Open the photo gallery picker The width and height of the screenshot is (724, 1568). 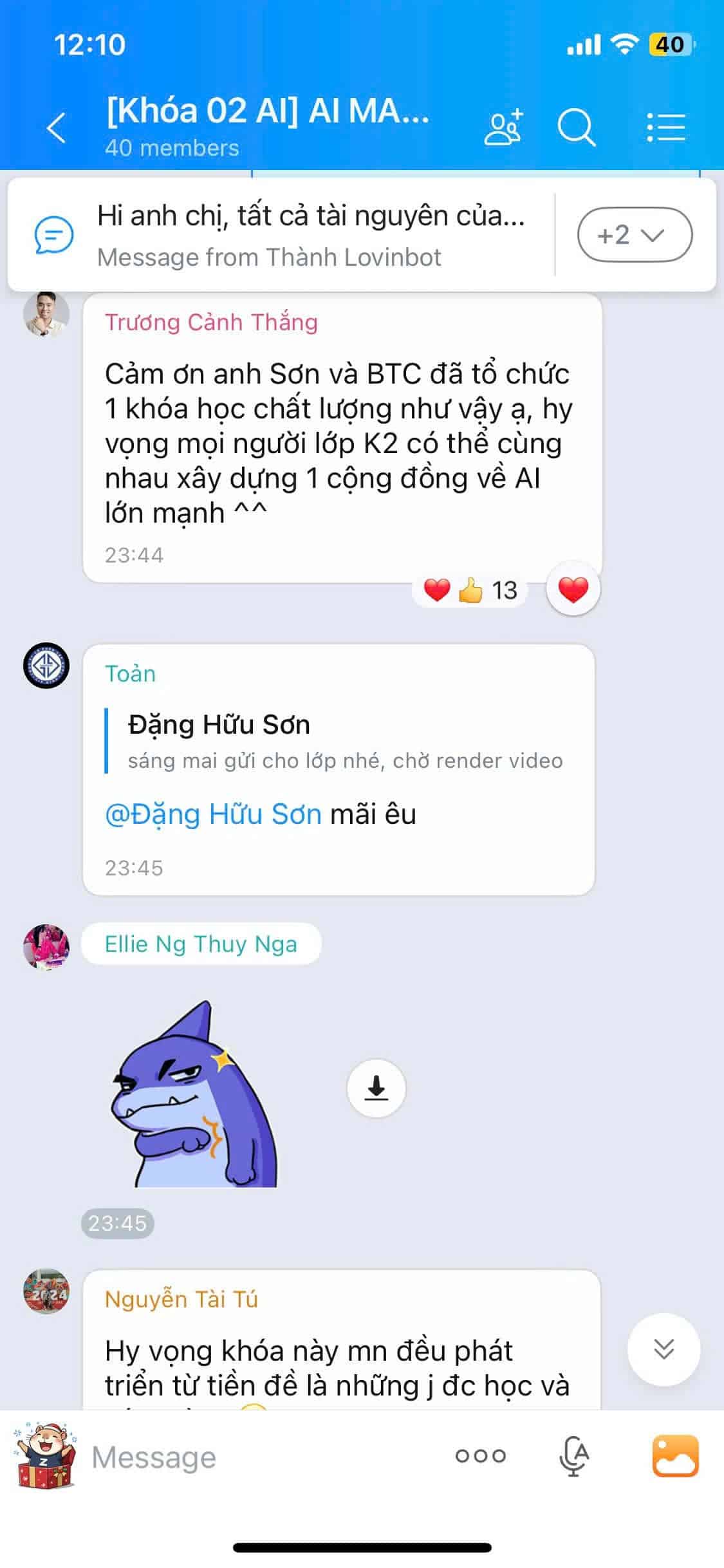675,1456
